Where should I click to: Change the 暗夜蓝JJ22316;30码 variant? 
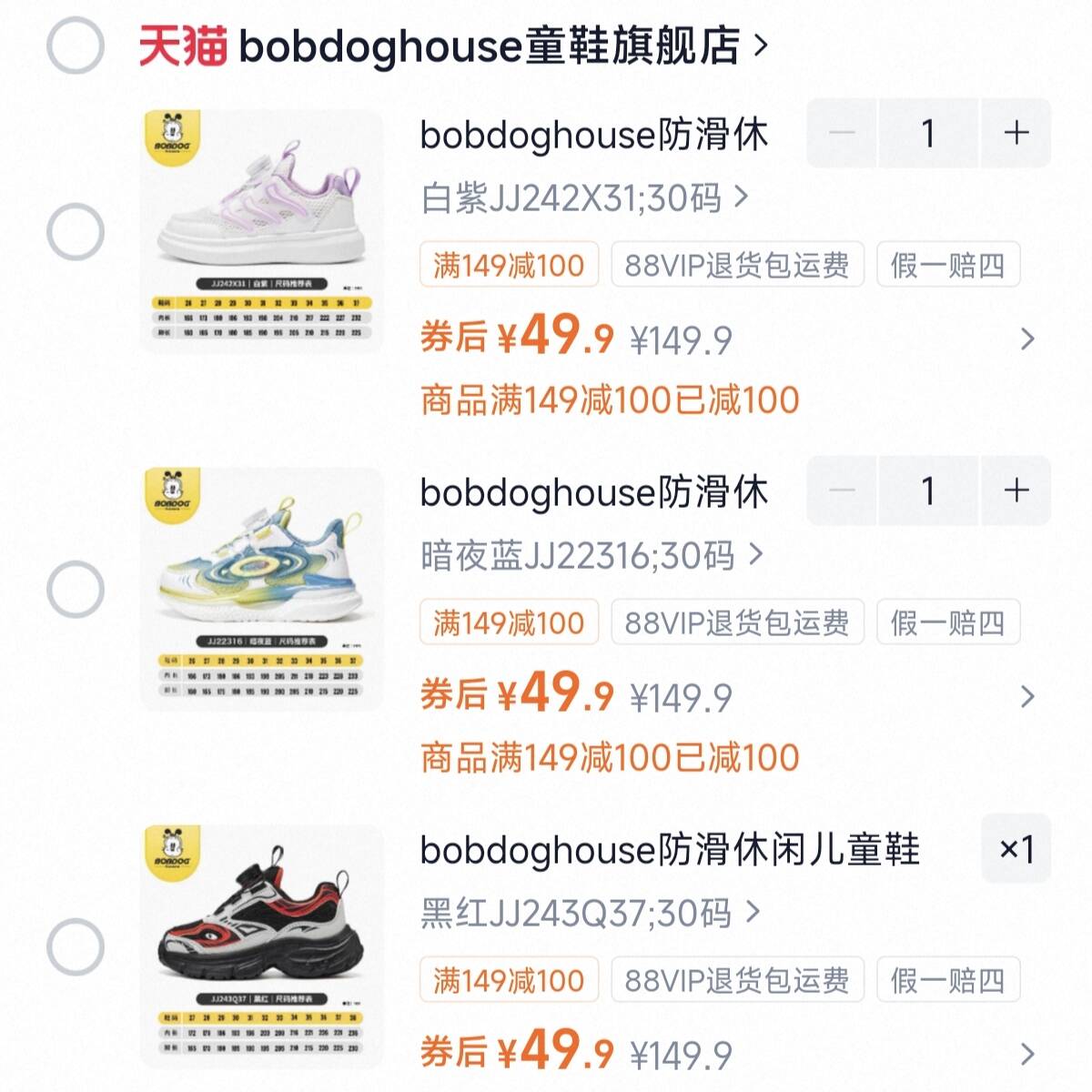point(591,555)
